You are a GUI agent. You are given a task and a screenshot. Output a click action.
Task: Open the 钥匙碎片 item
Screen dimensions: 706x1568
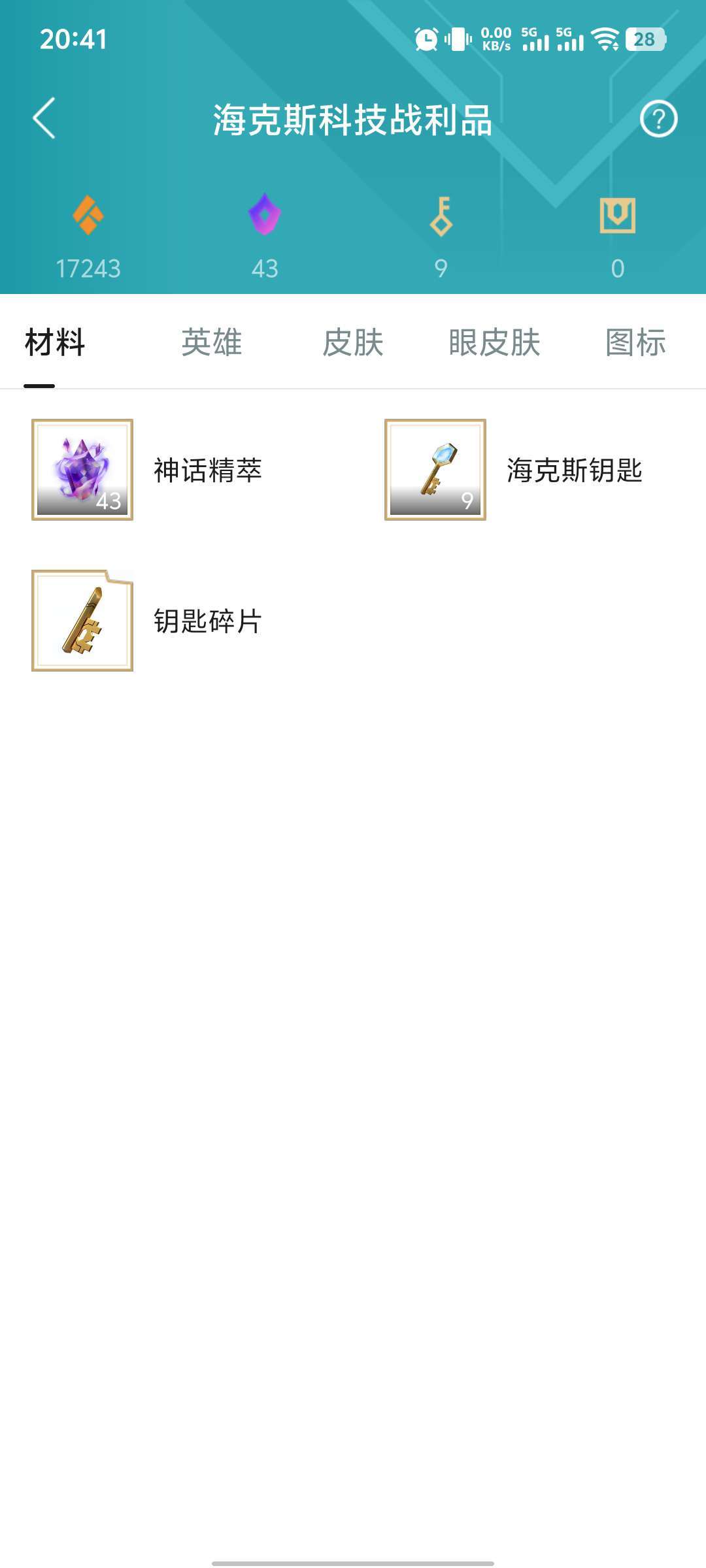[x=83, y=620]
